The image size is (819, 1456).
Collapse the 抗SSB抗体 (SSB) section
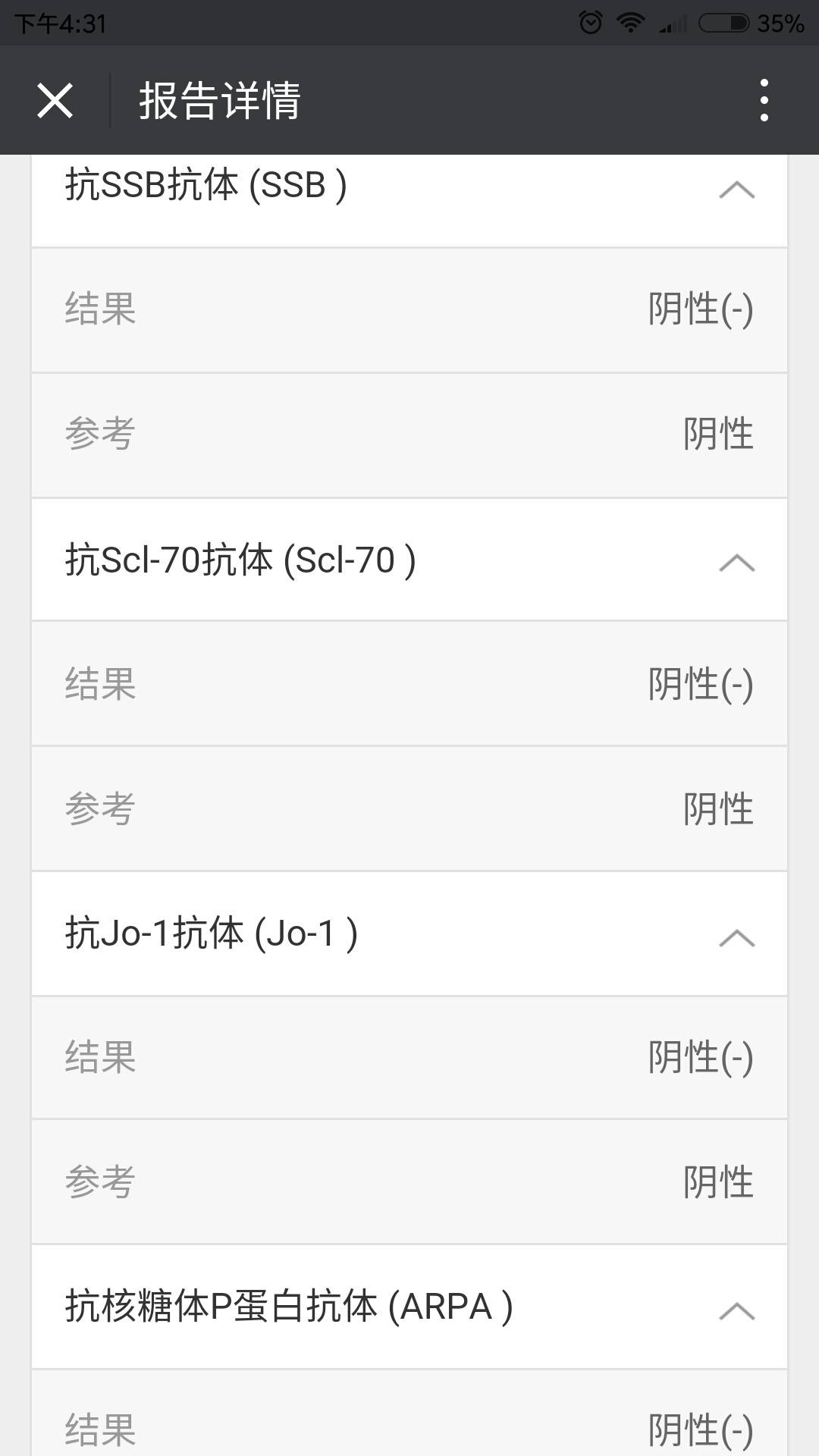coord(736,189)
